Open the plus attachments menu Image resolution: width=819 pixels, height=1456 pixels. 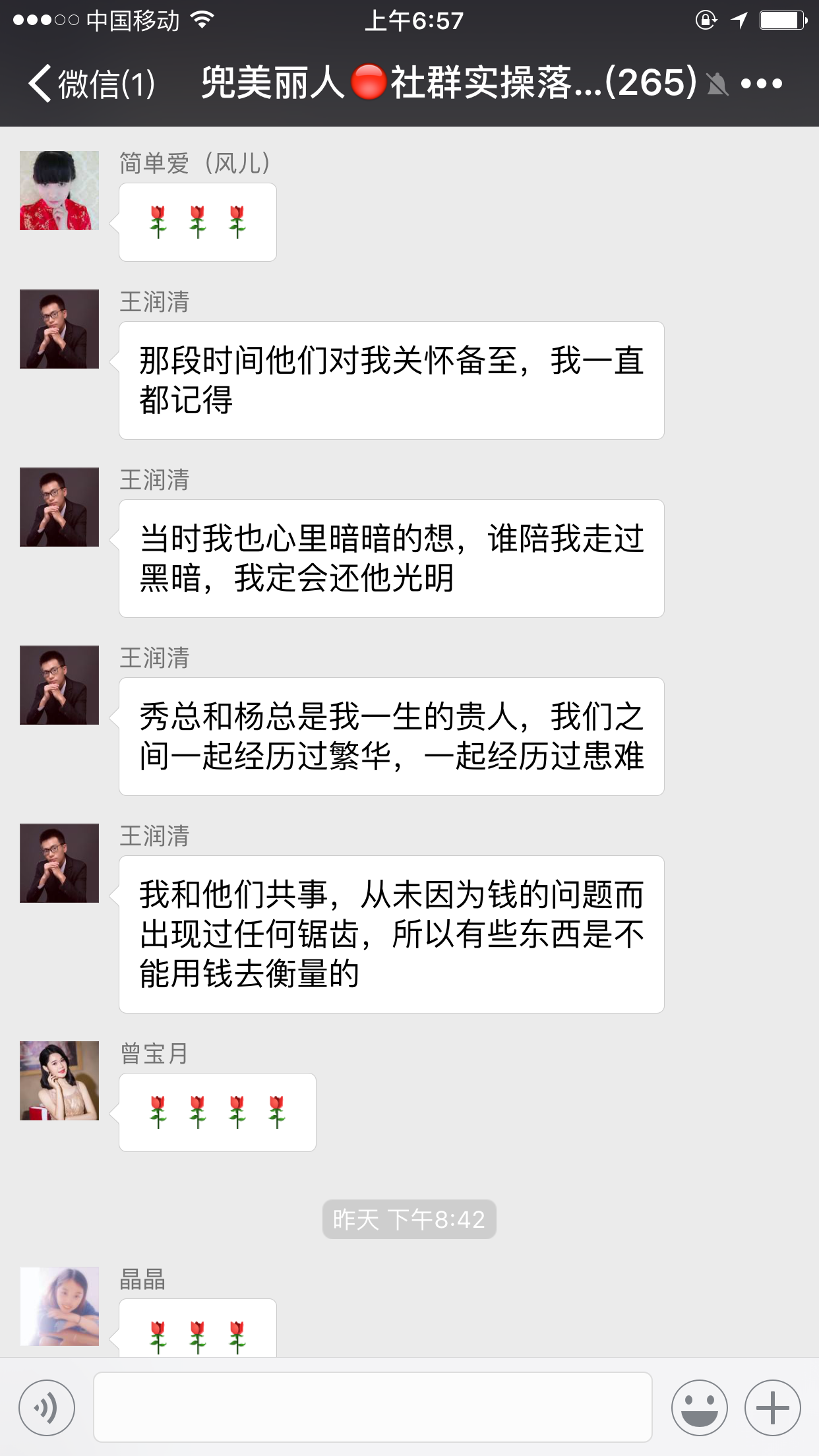pos(772,1407)
